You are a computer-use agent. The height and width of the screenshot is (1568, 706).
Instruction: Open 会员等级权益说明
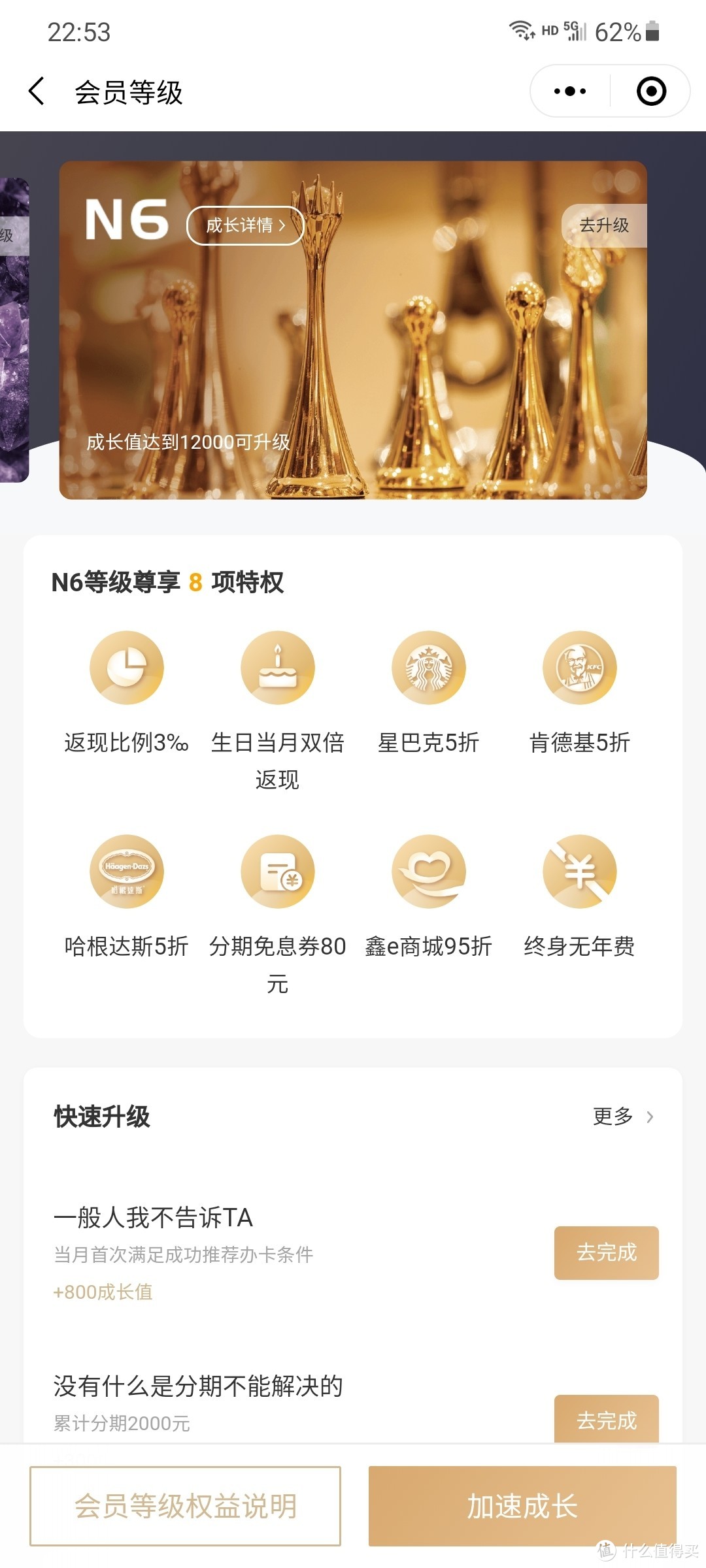[x=186, y=1507]
